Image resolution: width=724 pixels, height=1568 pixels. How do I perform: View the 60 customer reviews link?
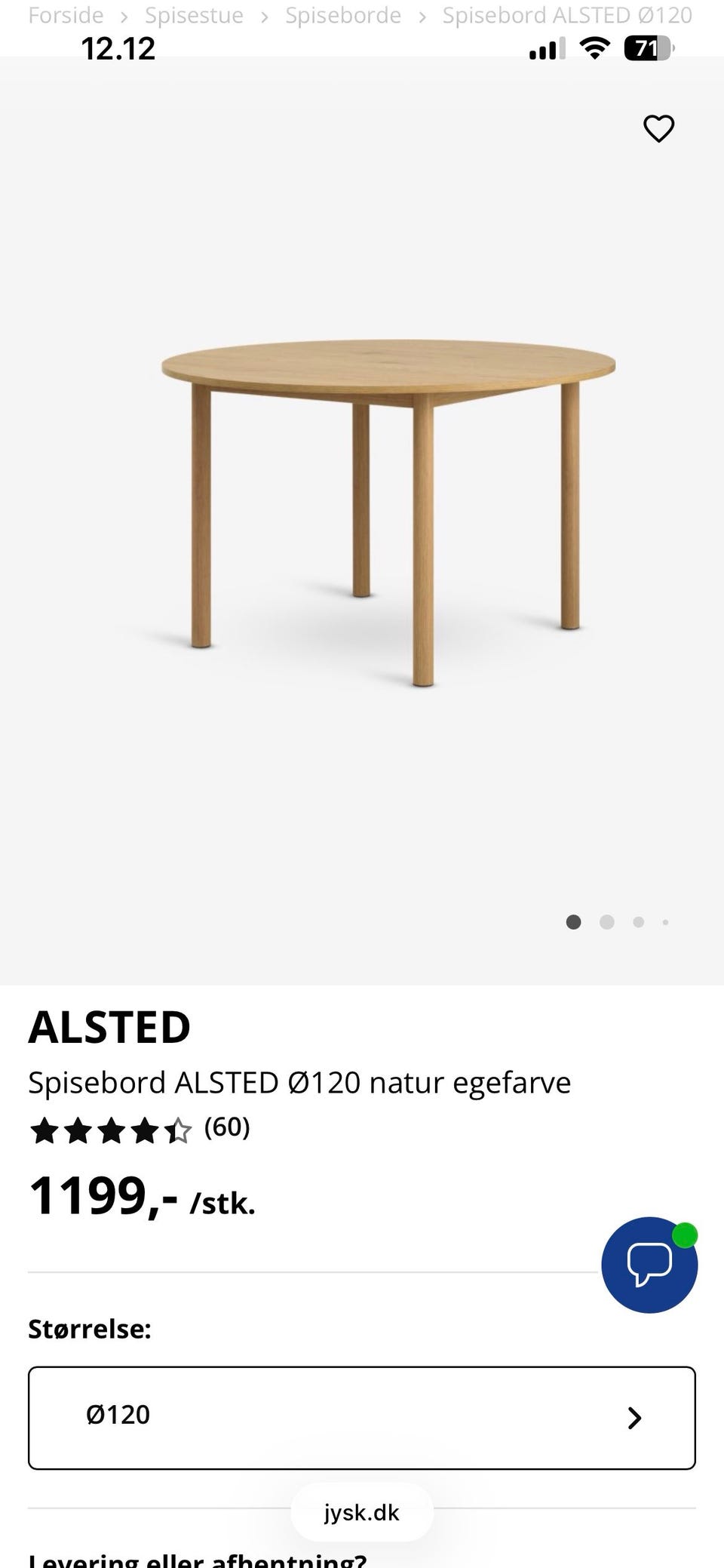pos(226,1130)
